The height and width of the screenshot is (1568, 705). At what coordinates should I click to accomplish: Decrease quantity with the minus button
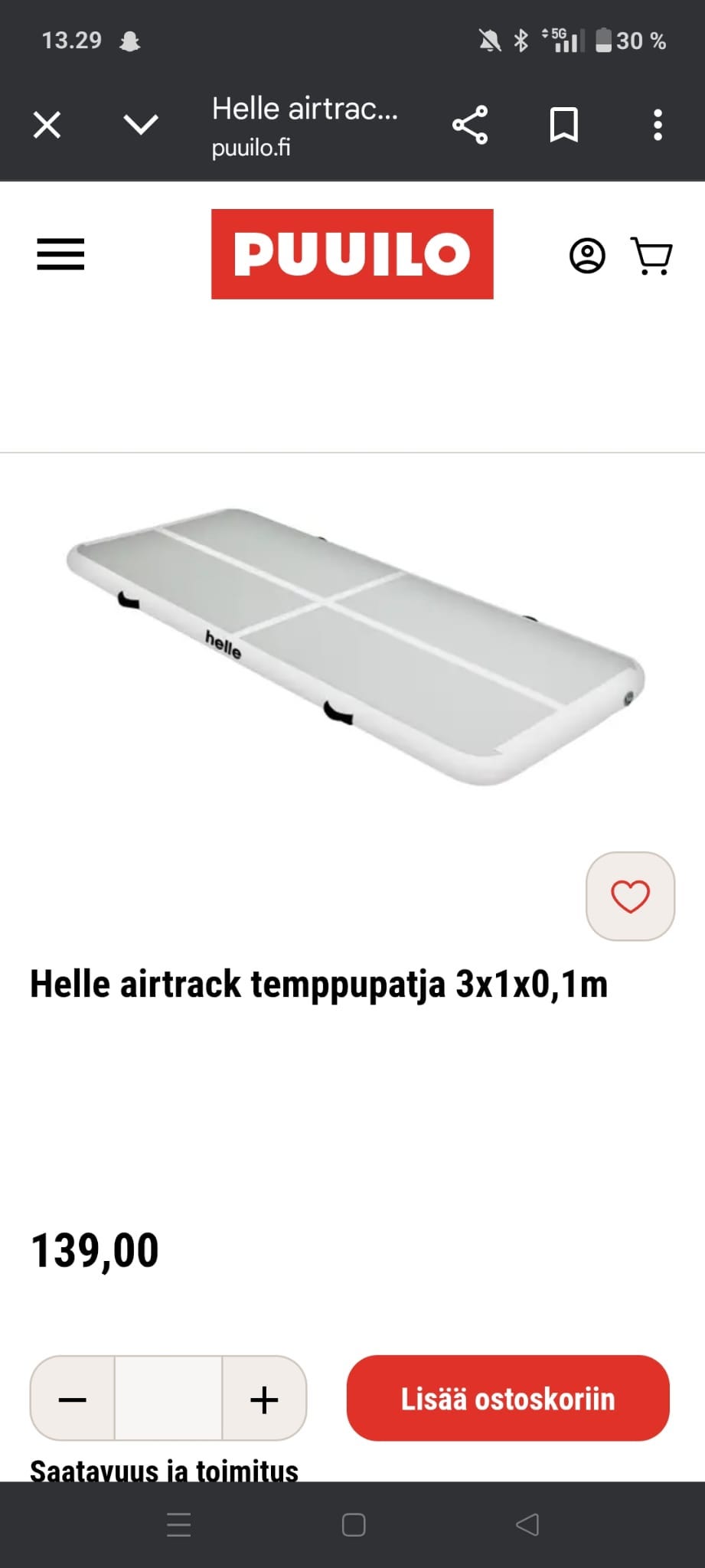click(73, 1399)
